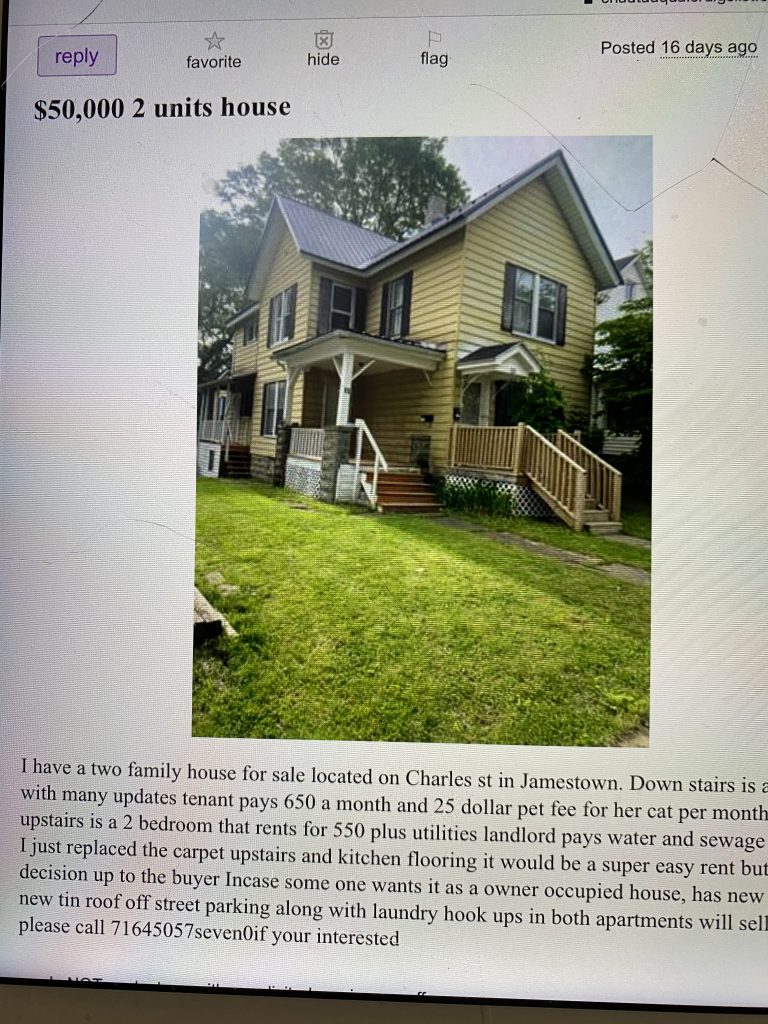
Task: Open the yellow house listing photo
Action: tap(421, 440)
